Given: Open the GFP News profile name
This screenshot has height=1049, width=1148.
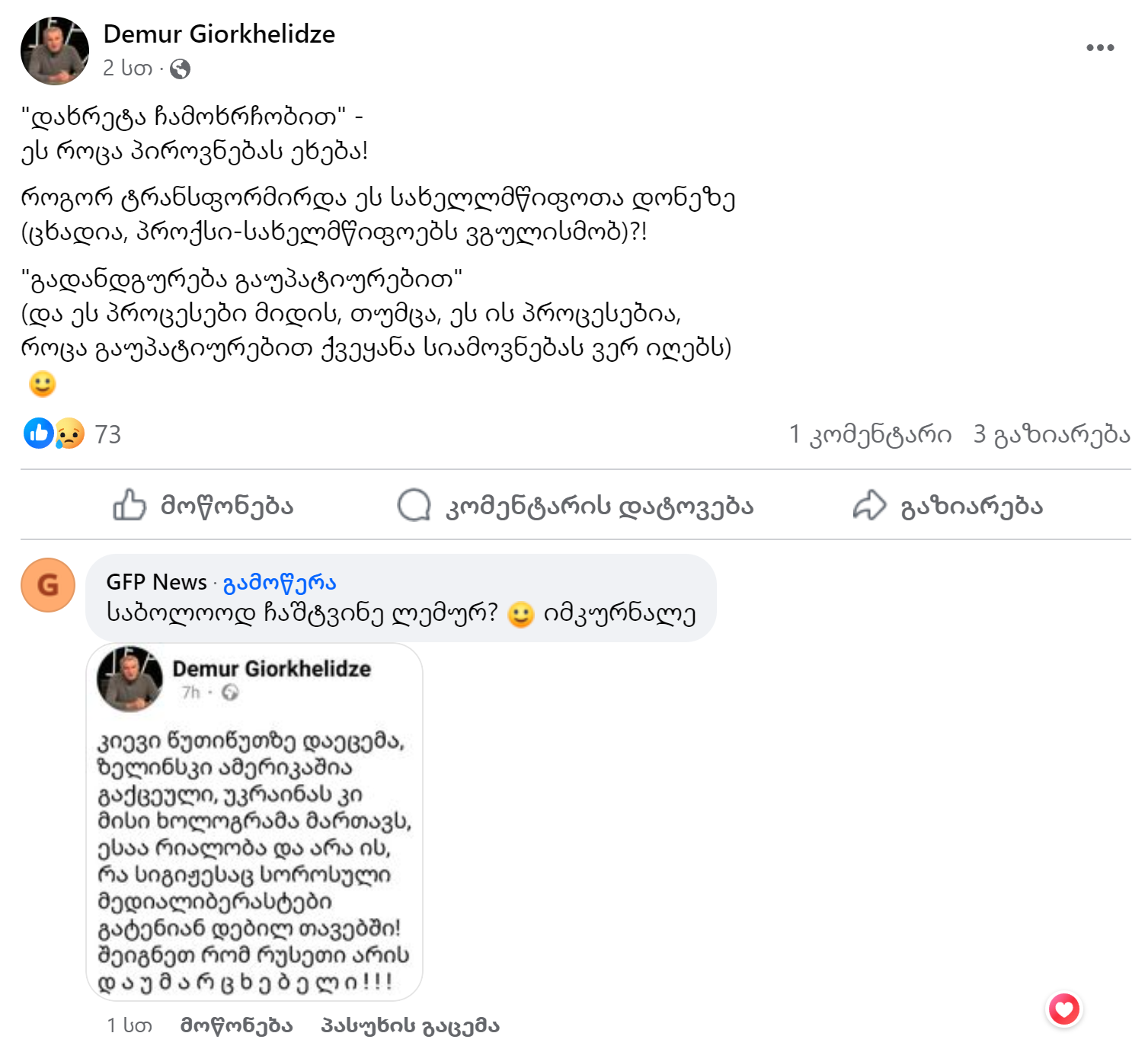Looking at the screenshot, I should [x=156, y=582].
